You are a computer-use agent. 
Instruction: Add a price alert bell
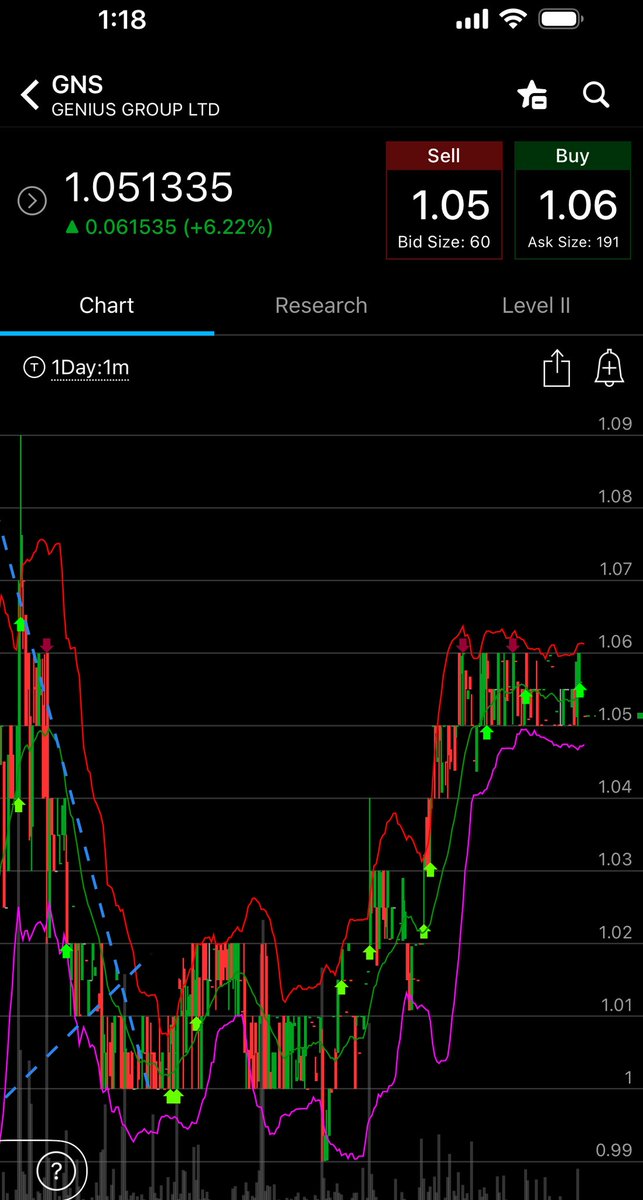(x=609, y=368)
